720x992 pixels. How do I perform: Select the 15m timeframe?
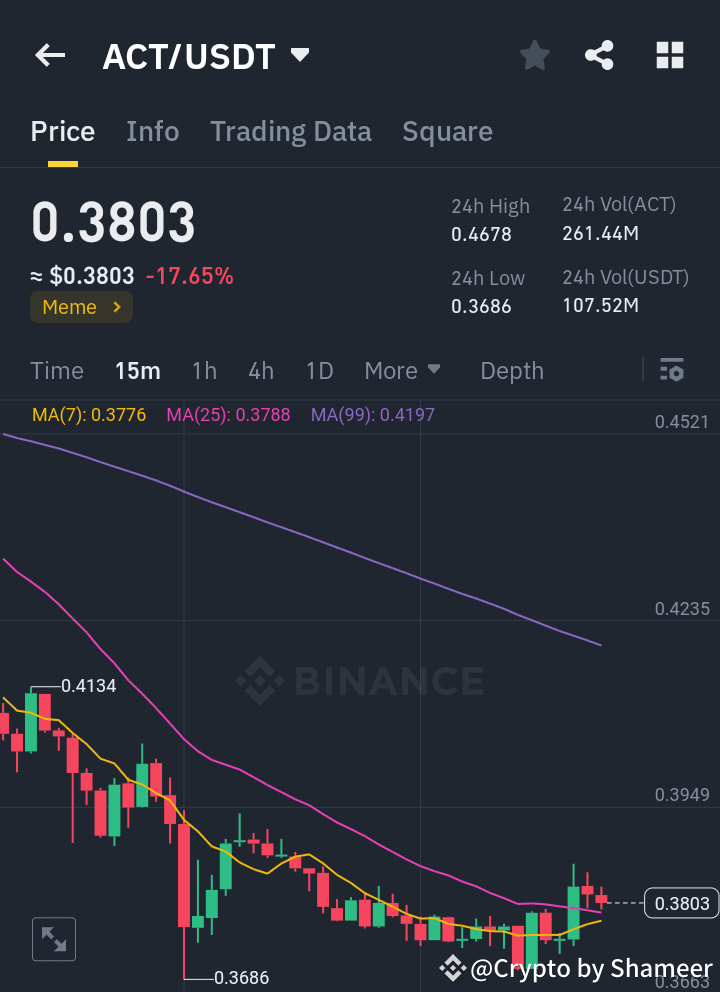click(137, 370)
